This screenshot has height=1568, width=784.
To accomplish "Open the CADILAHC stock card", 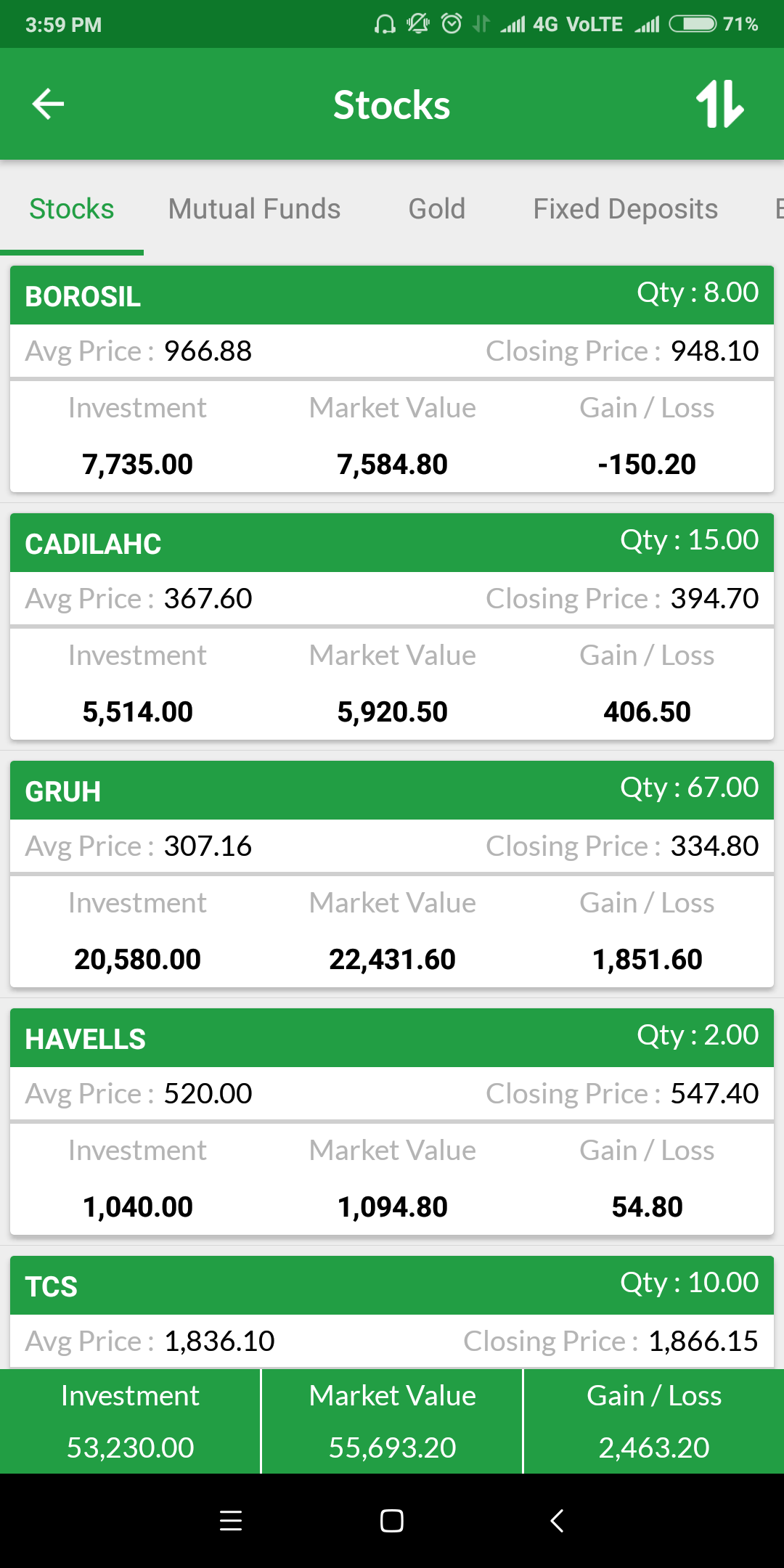I will tap(392, 626).
